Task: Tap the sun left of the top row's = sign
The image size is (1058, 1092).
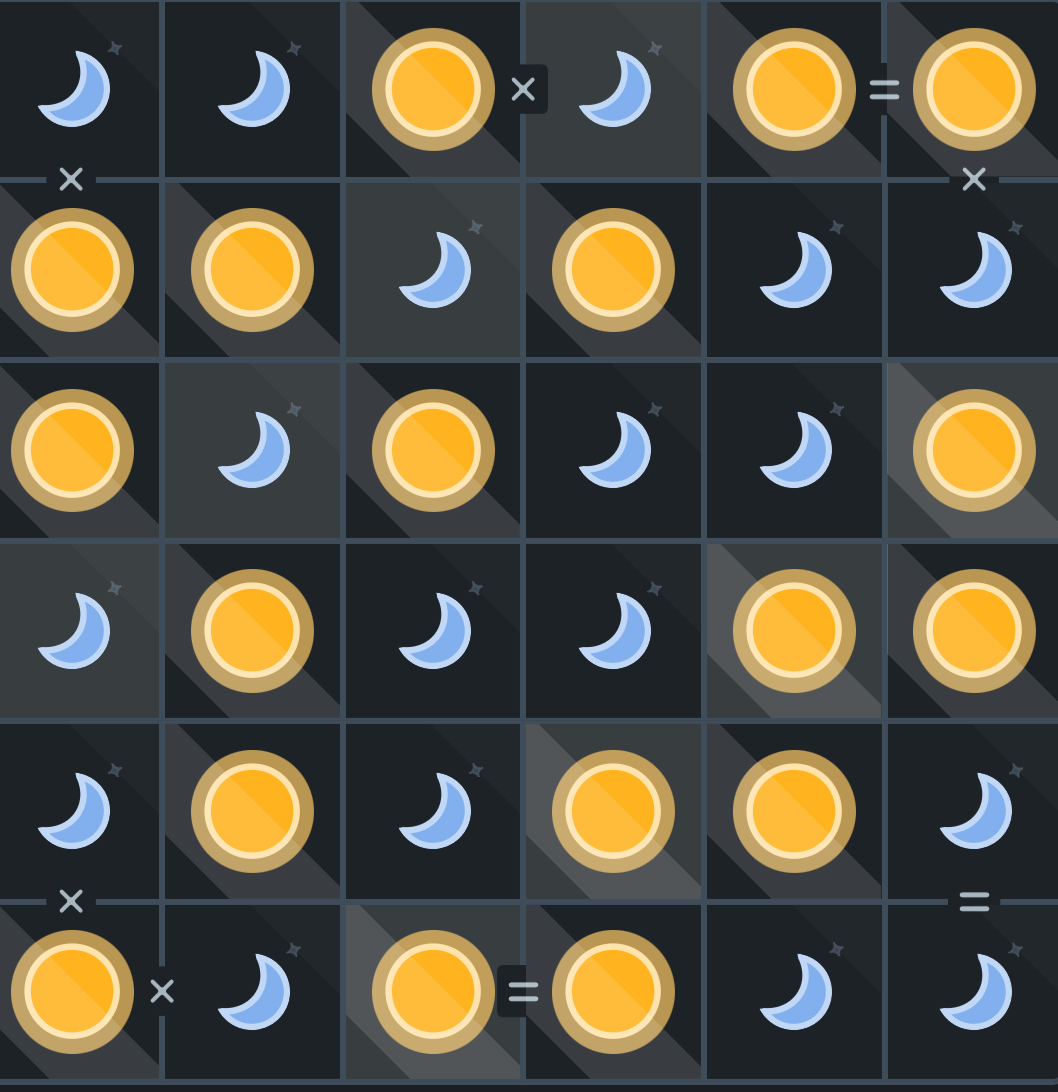Action: (x=794, y=89)
